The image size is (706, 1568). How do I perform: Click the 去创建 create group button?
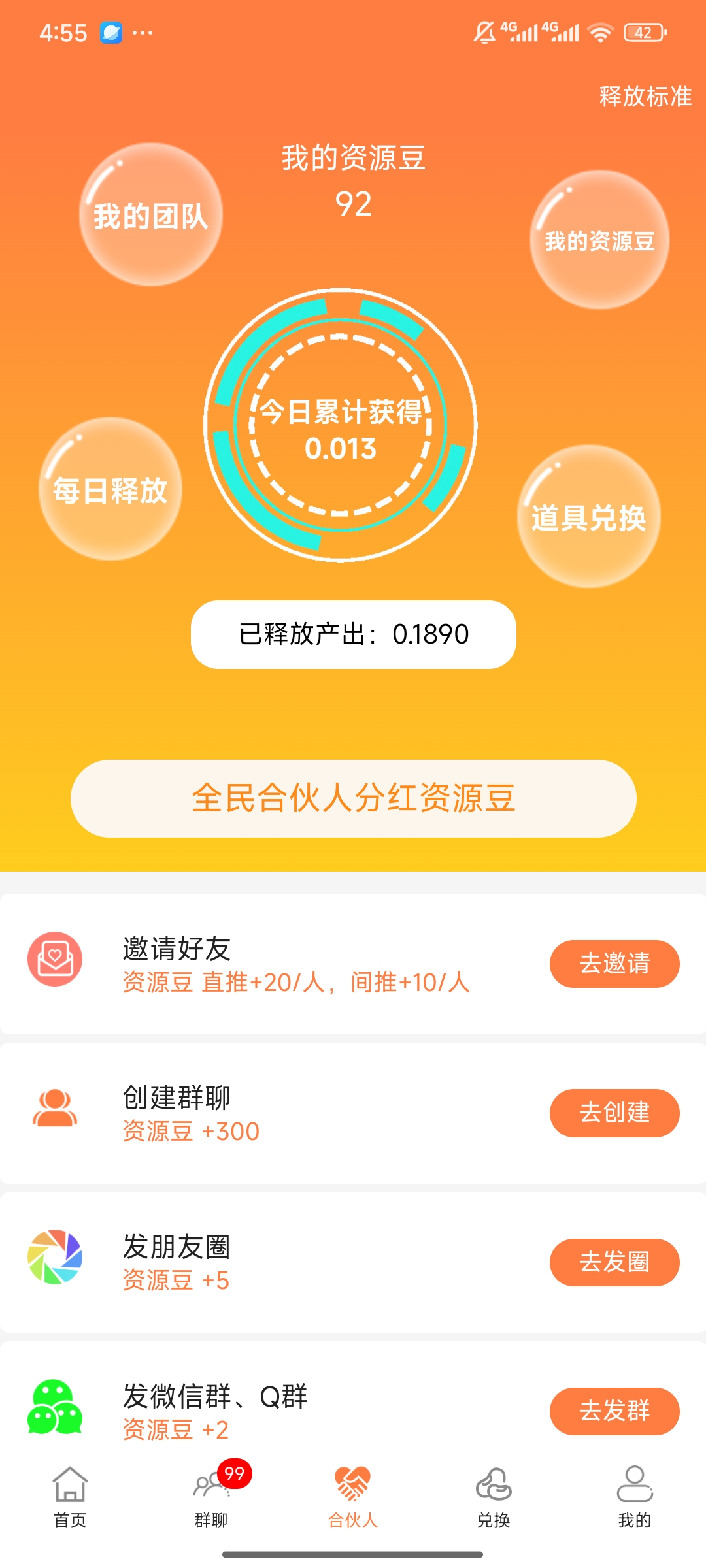(614, 1112)
